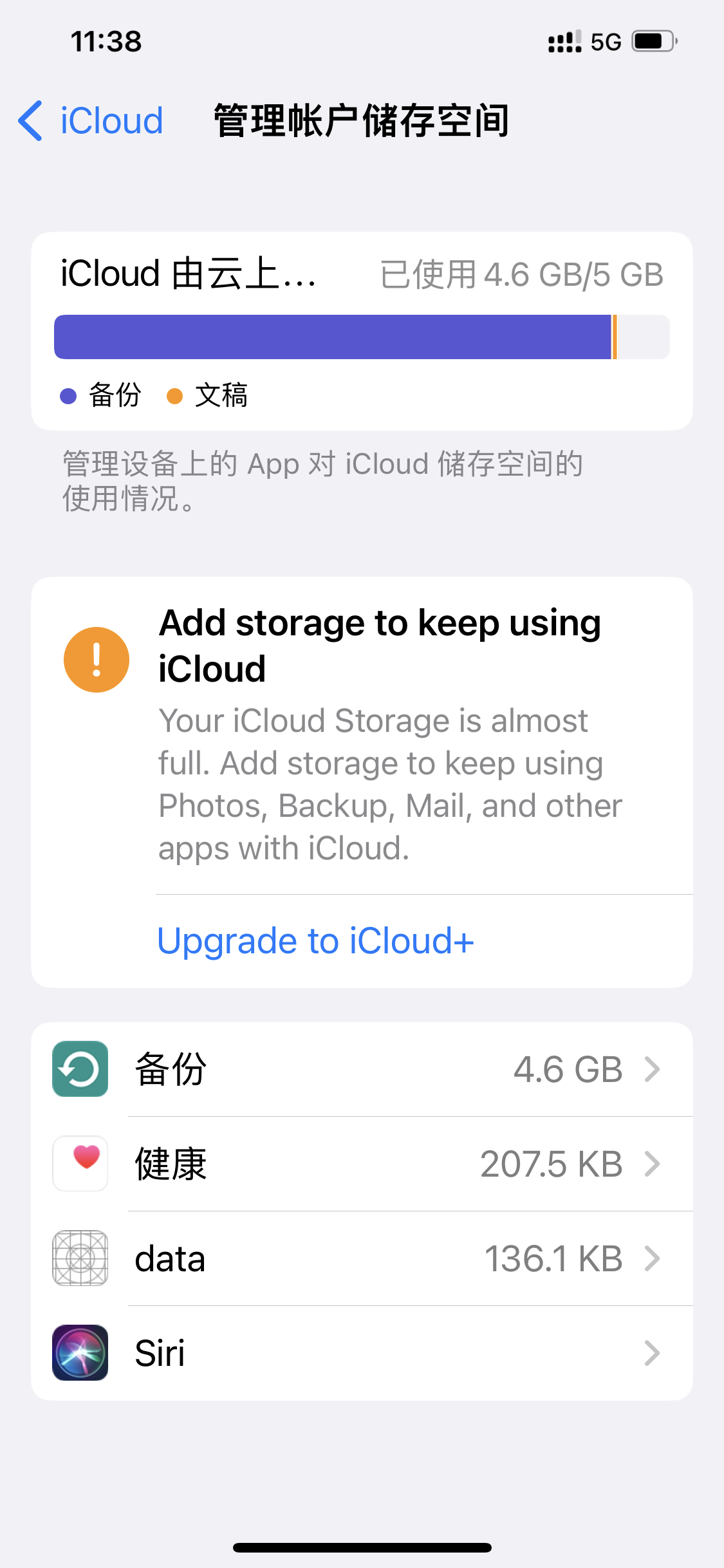View data app storage usage
Viewport: 724px width, 1568px height.
pyautogui.click(x=362, y=1258)
